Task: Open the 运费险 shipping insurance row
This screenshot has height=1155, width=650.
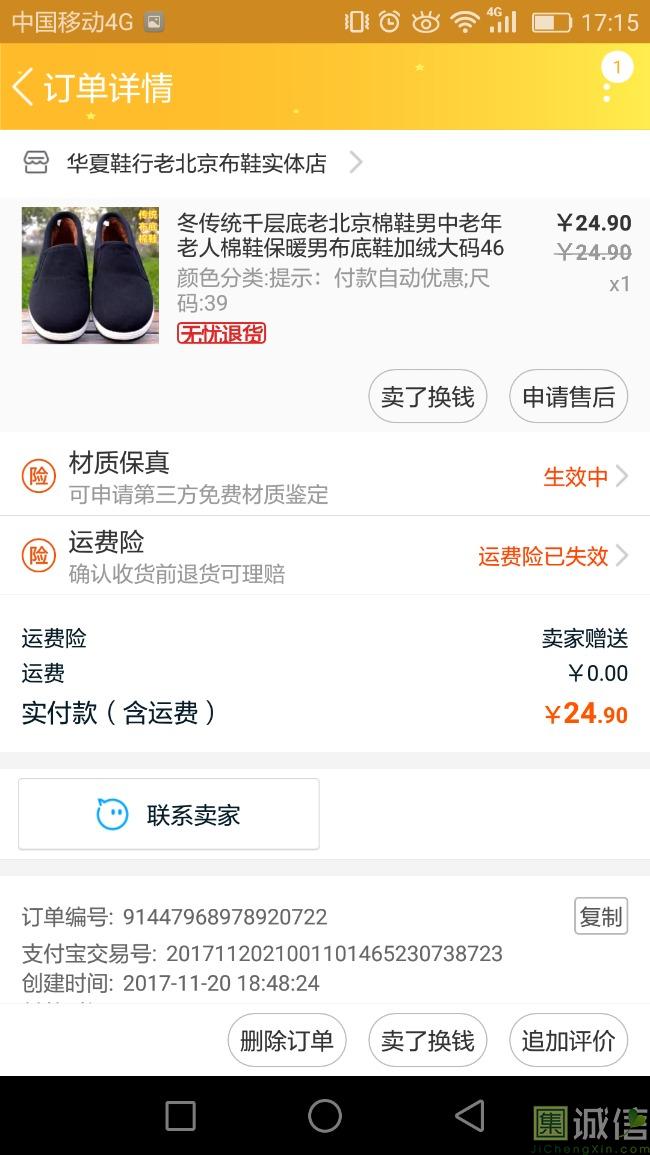Action: pyautogui.click(x=325, y=556)
